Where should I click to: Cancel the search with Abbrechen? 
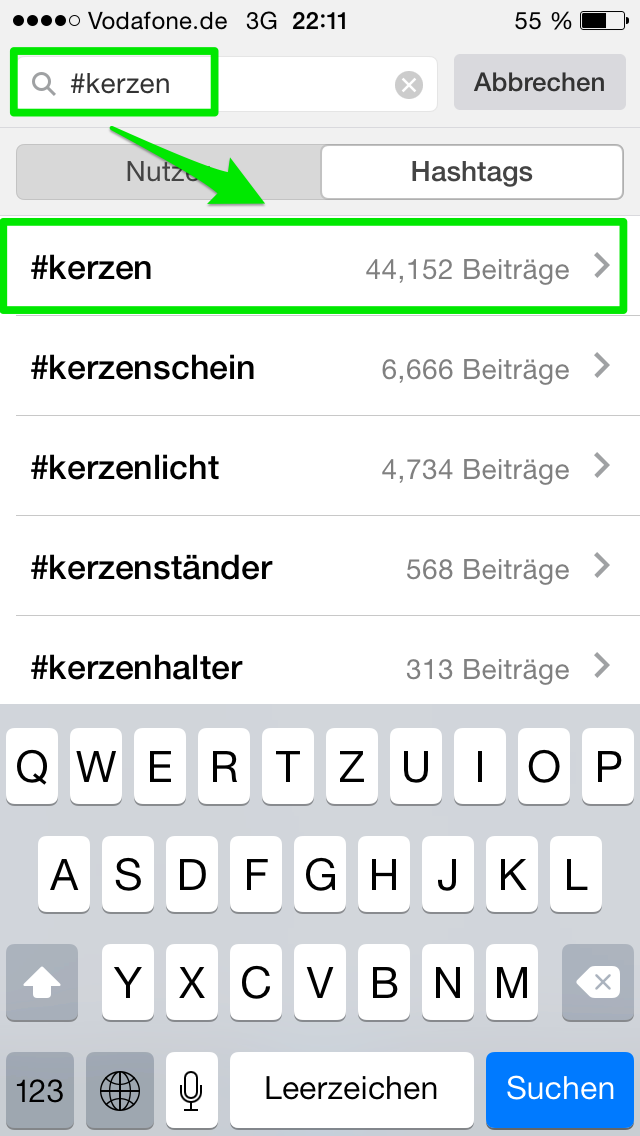click(539, 82)
